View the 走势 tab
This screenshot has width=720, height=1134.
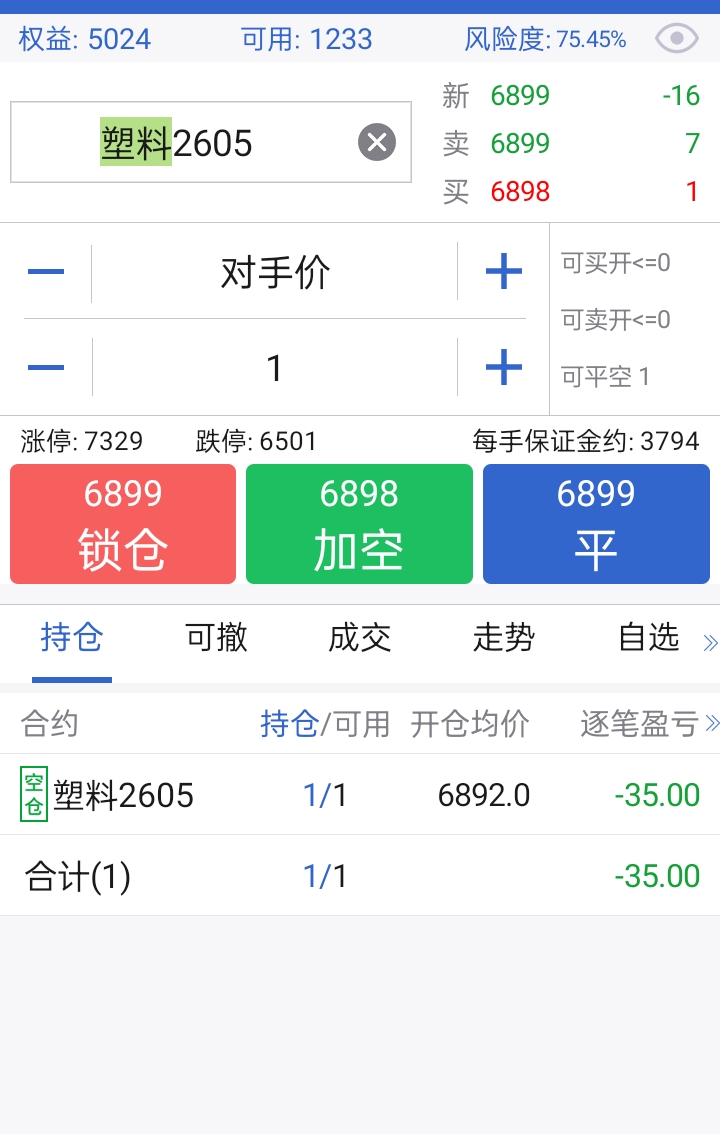click(x=504, y=638)
